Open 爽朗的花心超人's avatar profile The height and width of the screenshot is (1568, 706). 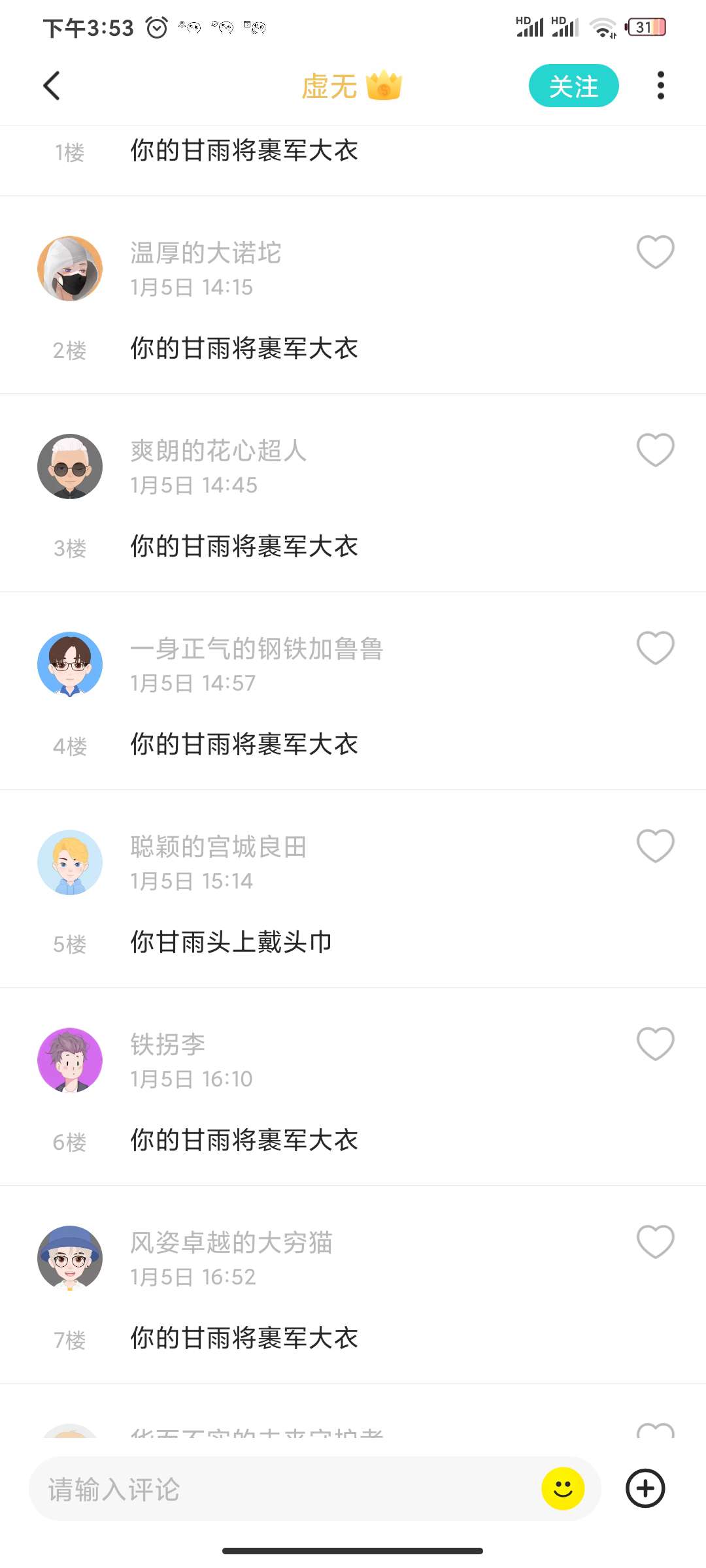coord(70,466)
